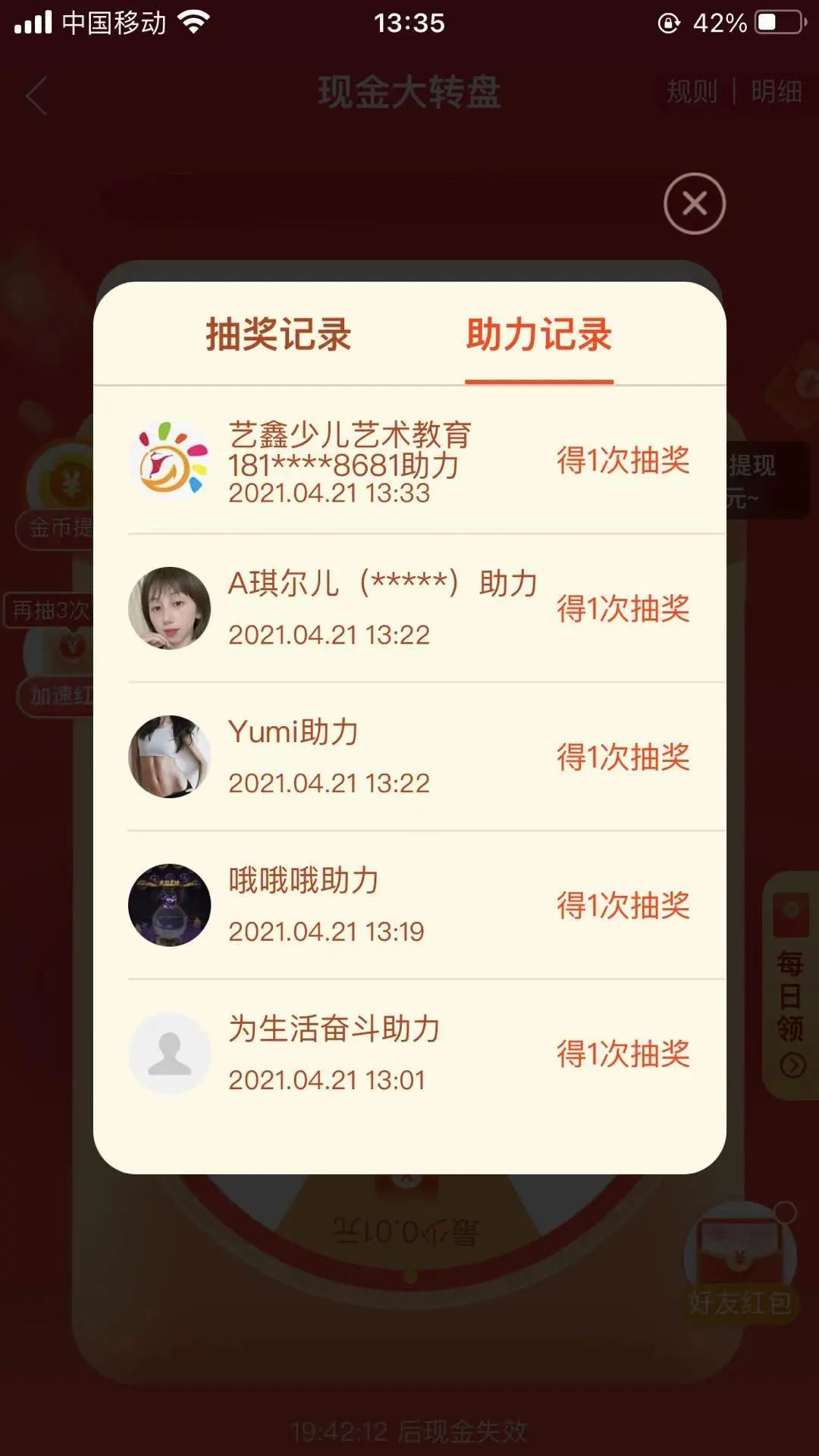This screenshot has width=819, height=1456.
Task: Open 哦哦哦's avatar icon
Action: pyautogui.click(x=169, y=904)
